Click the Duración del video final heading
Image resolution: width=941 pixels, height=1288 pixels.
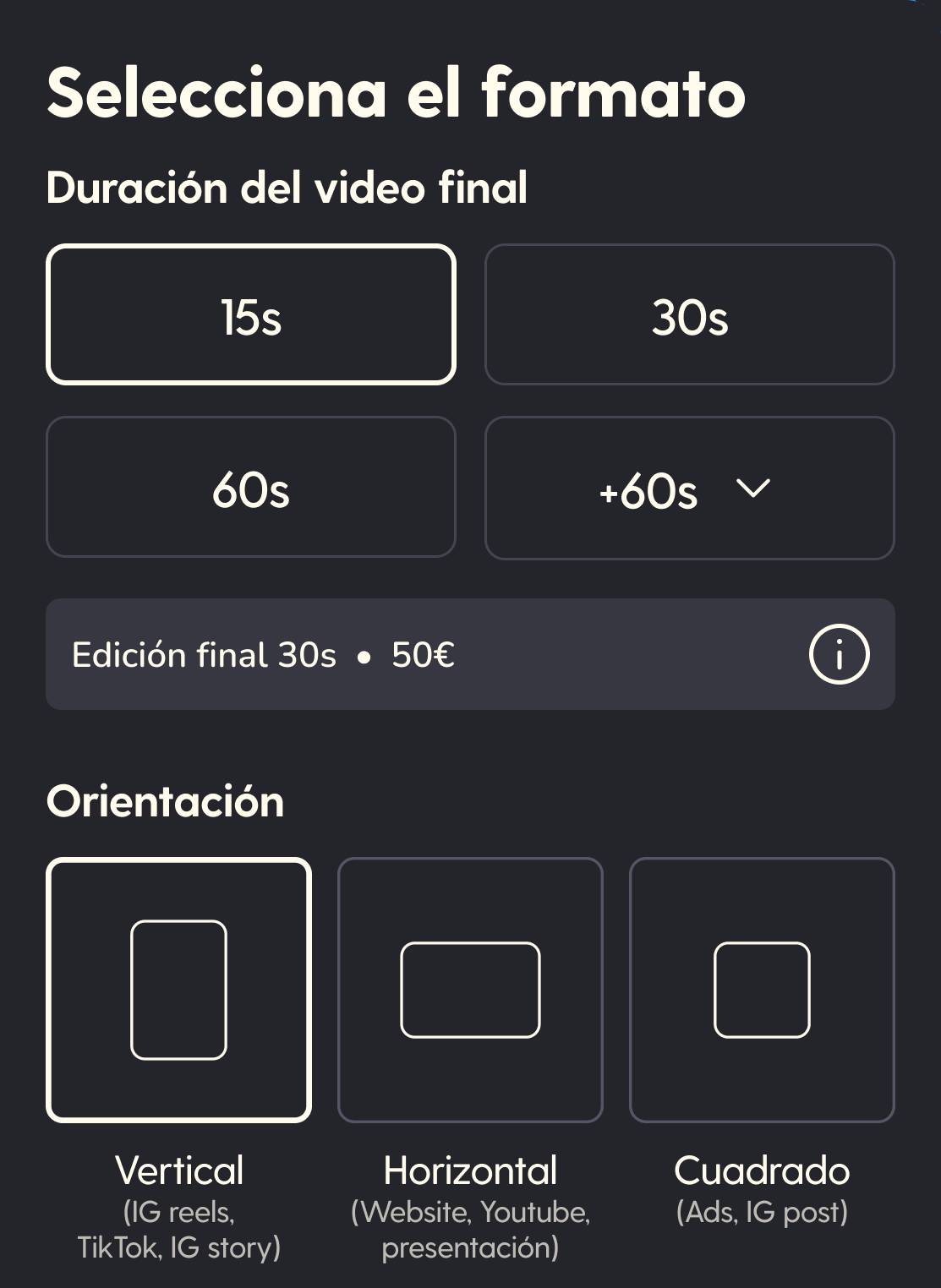click(x=287, y=188)
